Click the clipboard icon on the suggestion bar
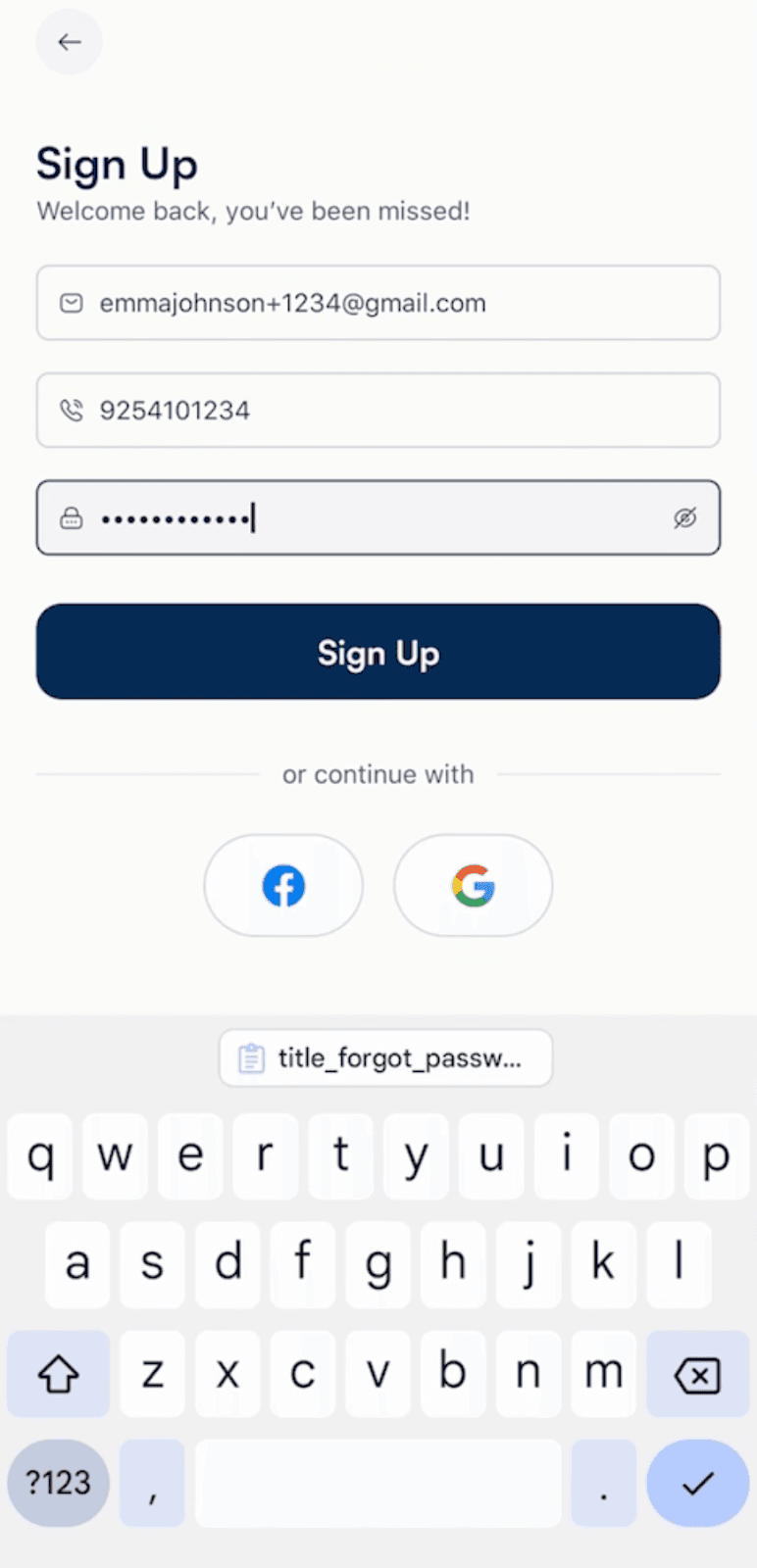Image resolution: width=757 pixels, height=1568 pixels. tap(252, 1057)
